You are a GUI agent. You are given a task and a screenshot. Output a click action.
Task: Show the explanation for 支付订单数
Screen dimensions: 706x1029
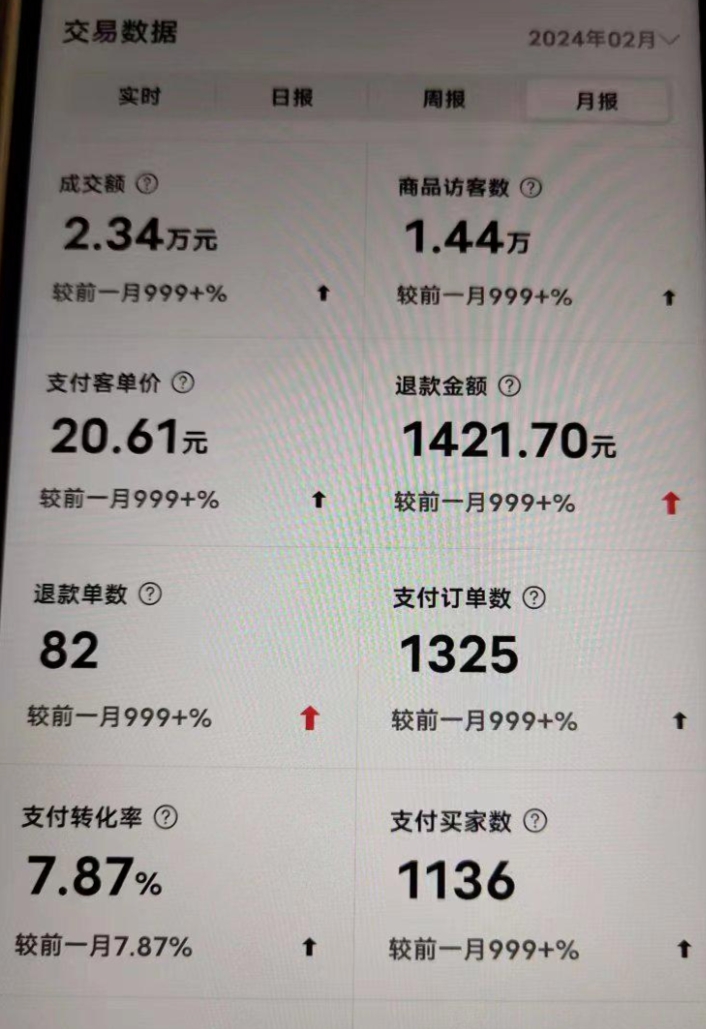pos(534,598)
